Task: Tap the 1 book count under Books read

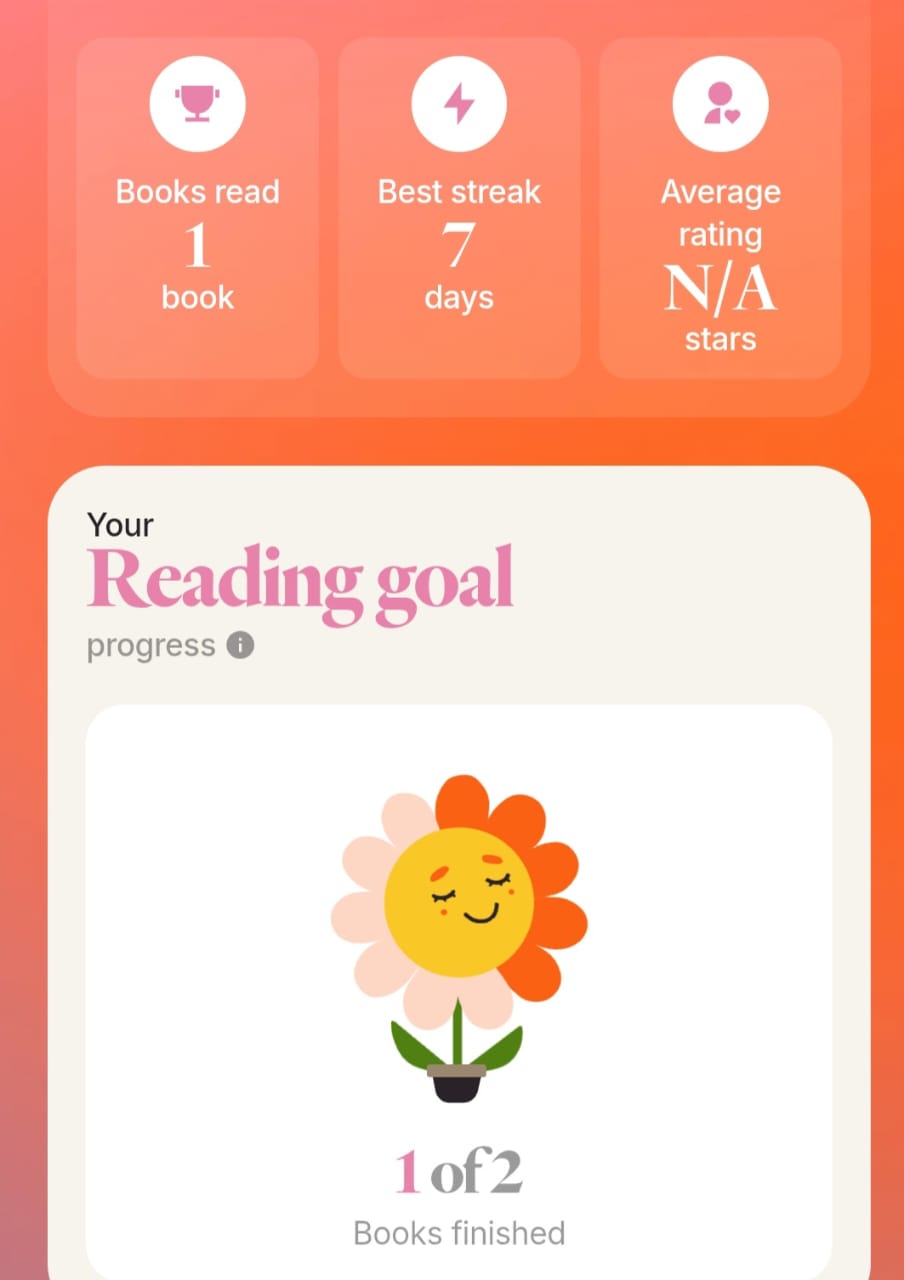Action: point(197,265)
